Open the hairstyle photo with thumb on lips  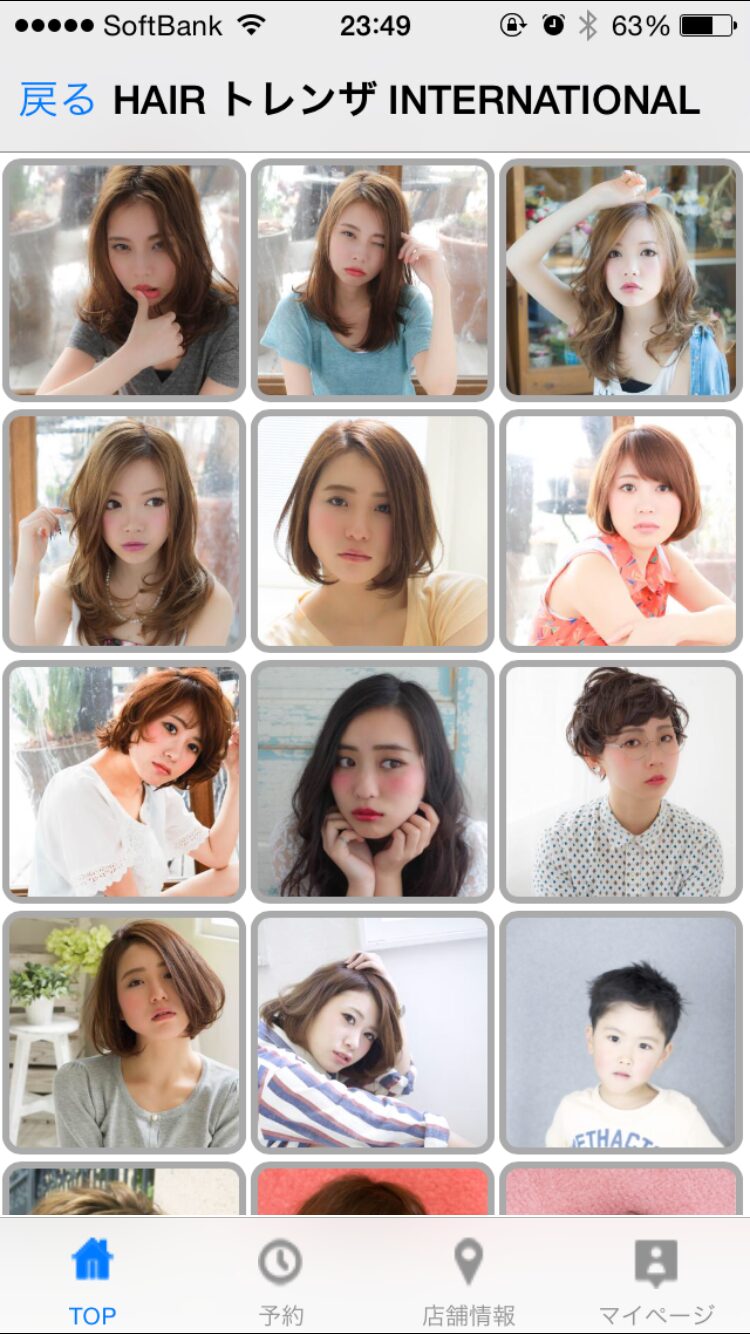[125, 280]
